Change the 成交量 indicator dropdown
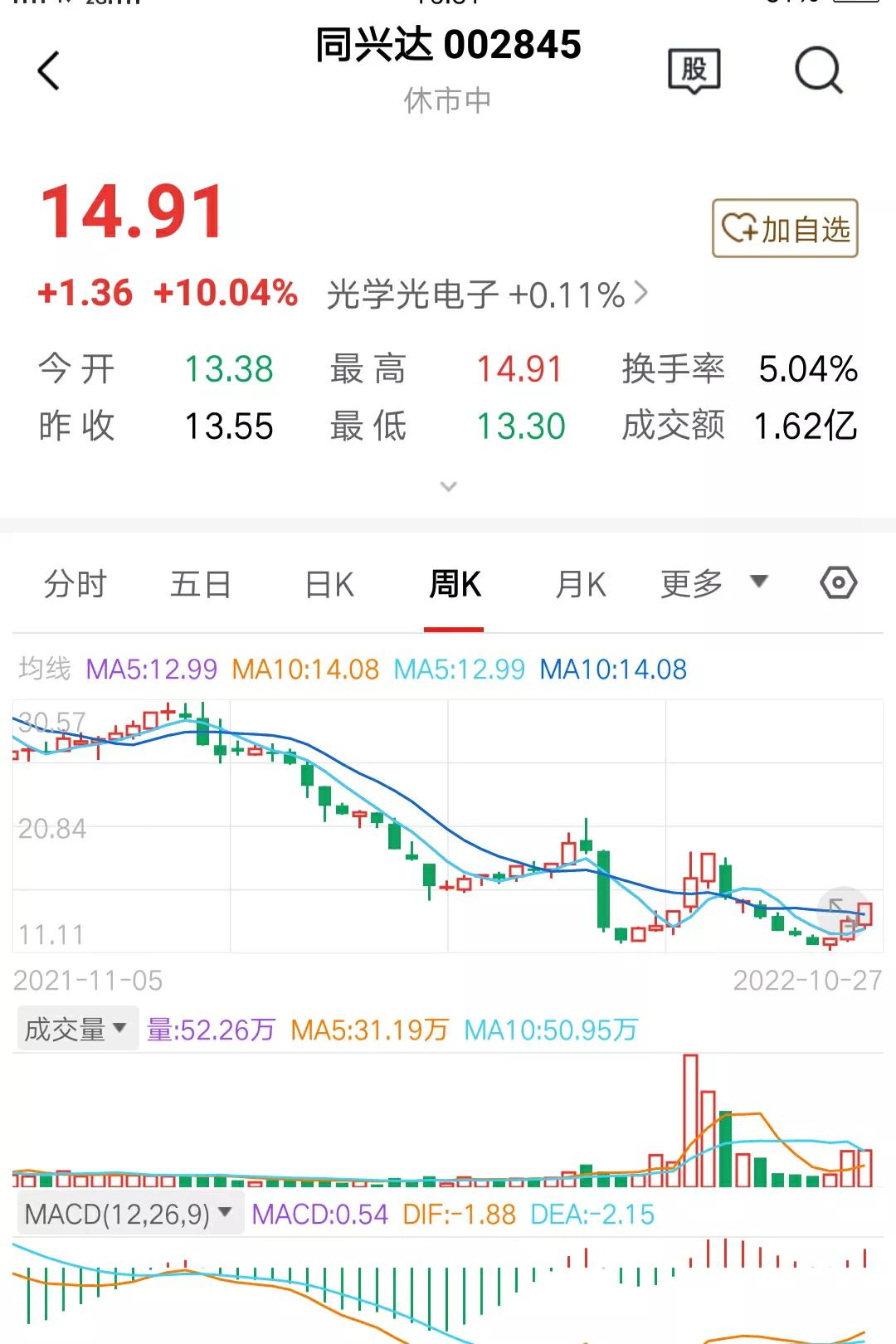896x1344 pixels. [x=76, y=1030]
